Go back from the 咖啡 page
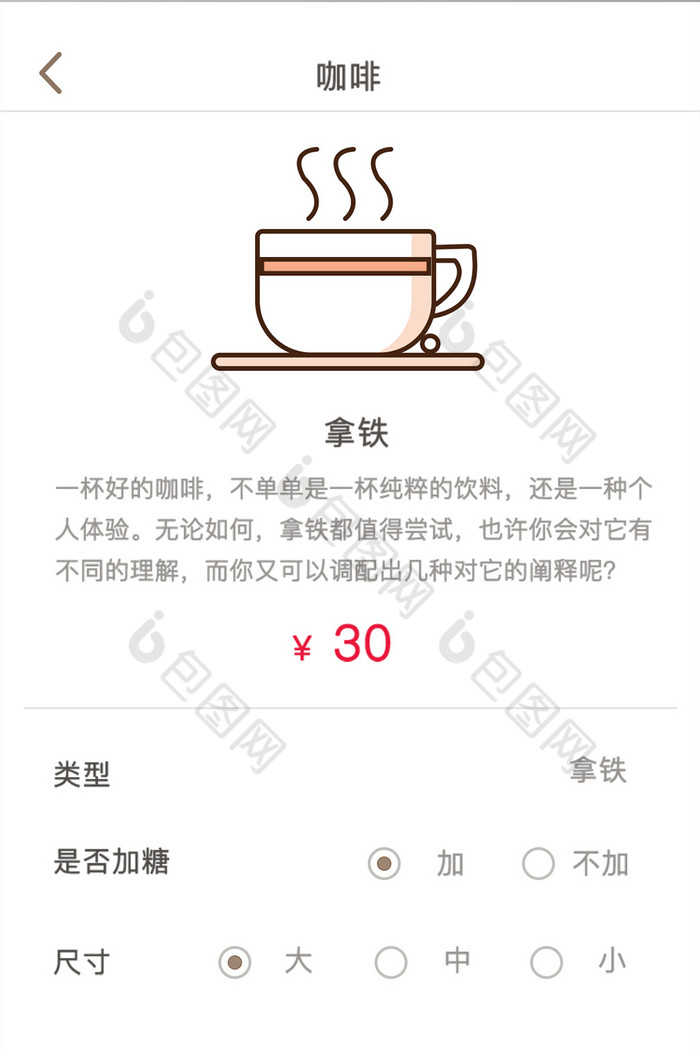 [51, 74]
